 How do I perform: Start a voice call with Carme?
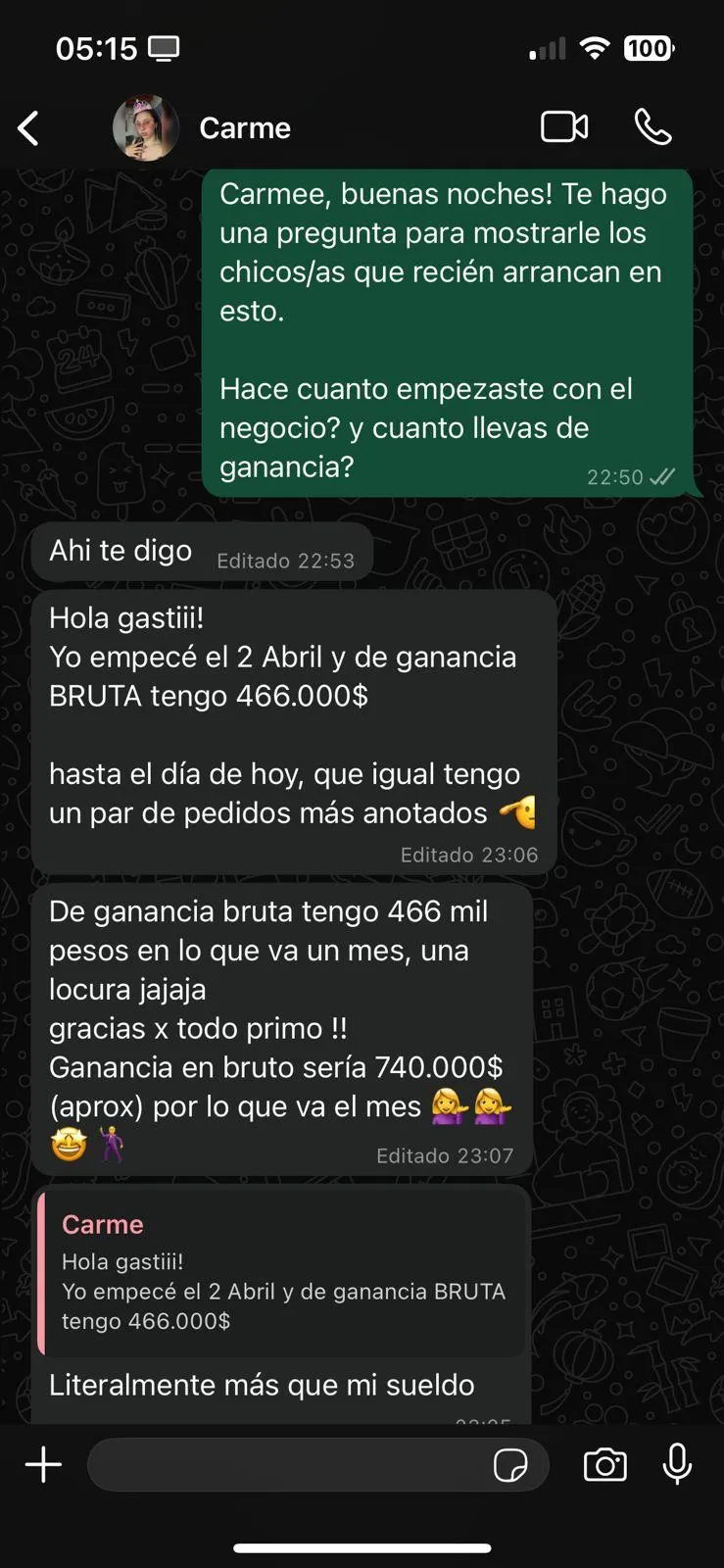click(x=652, y=127)
